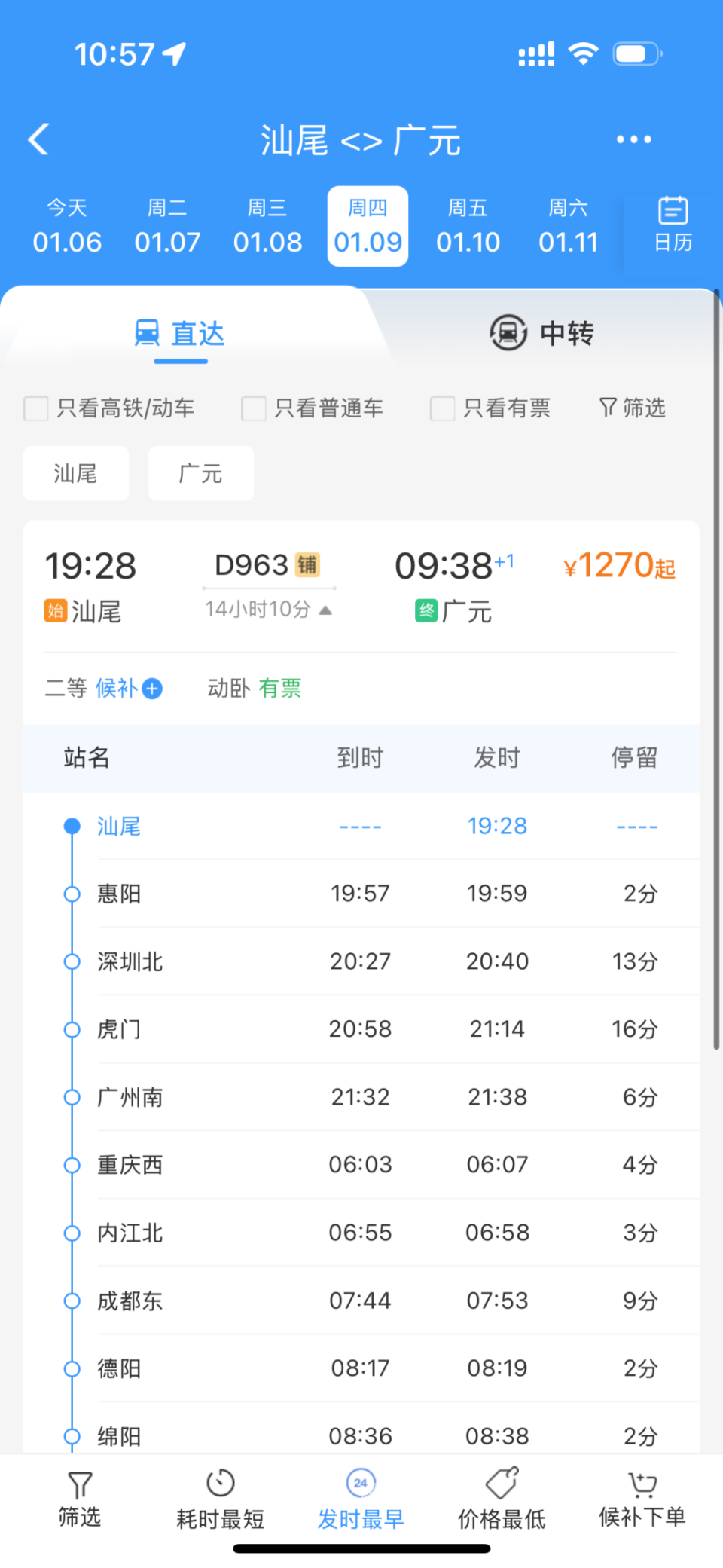Open the calendar date picker

click(673, 226)
